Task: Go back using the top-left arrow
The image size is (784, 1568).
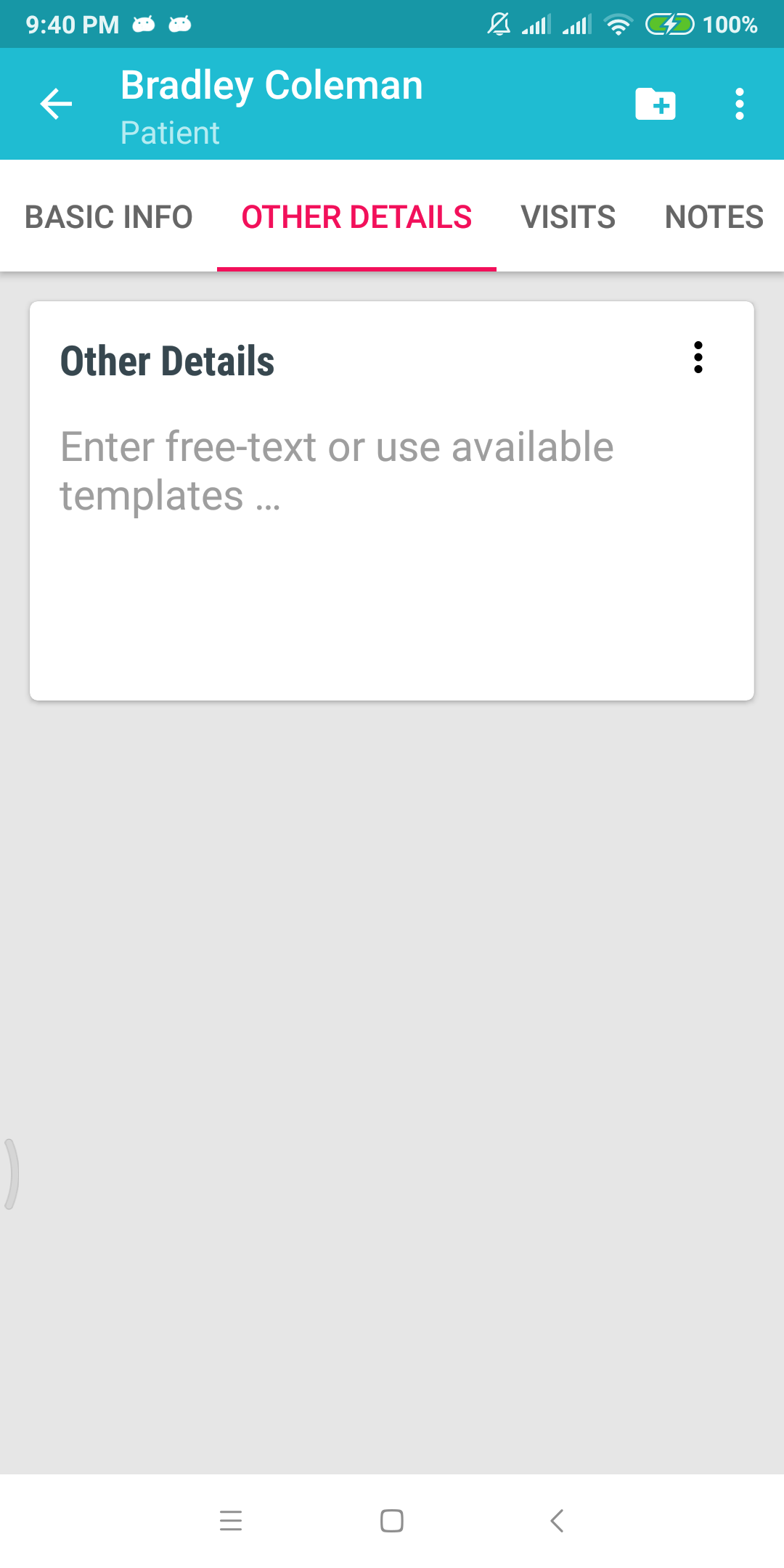Action: click(x=56, y=104)
